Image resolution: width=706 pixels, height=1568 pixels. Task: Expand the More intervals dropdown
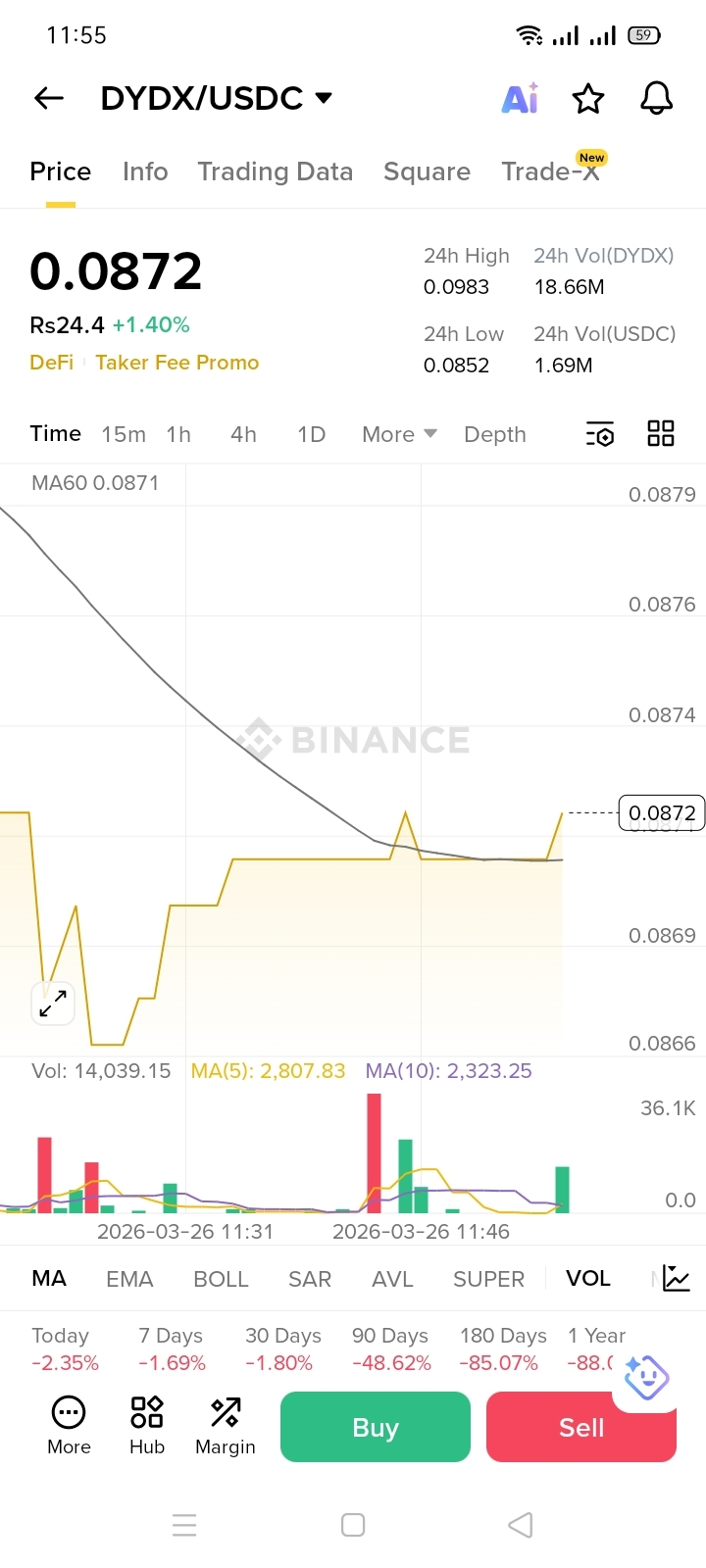tap(399, 434)
